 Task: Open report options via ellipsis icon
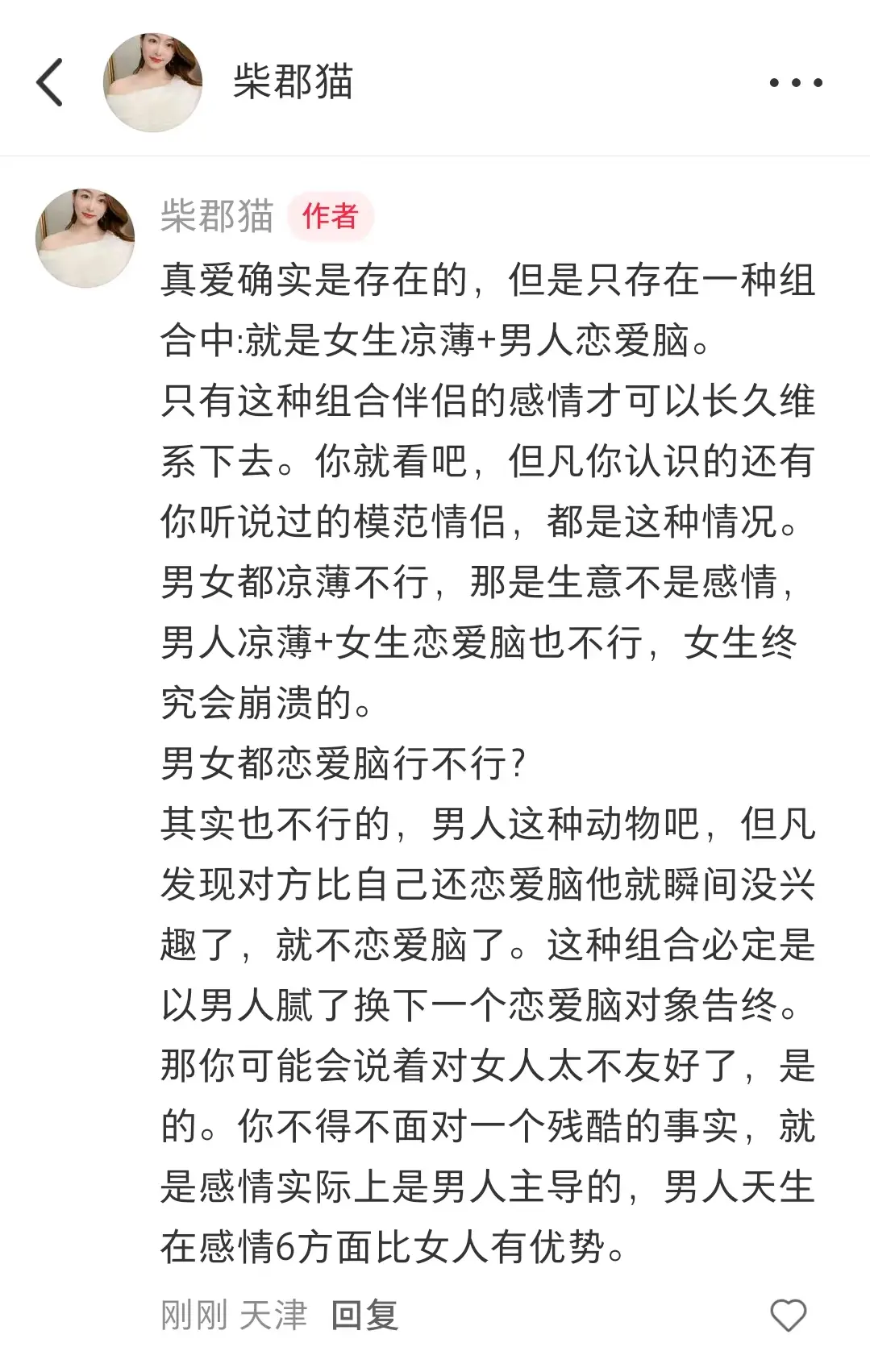(x=794, y=83)
